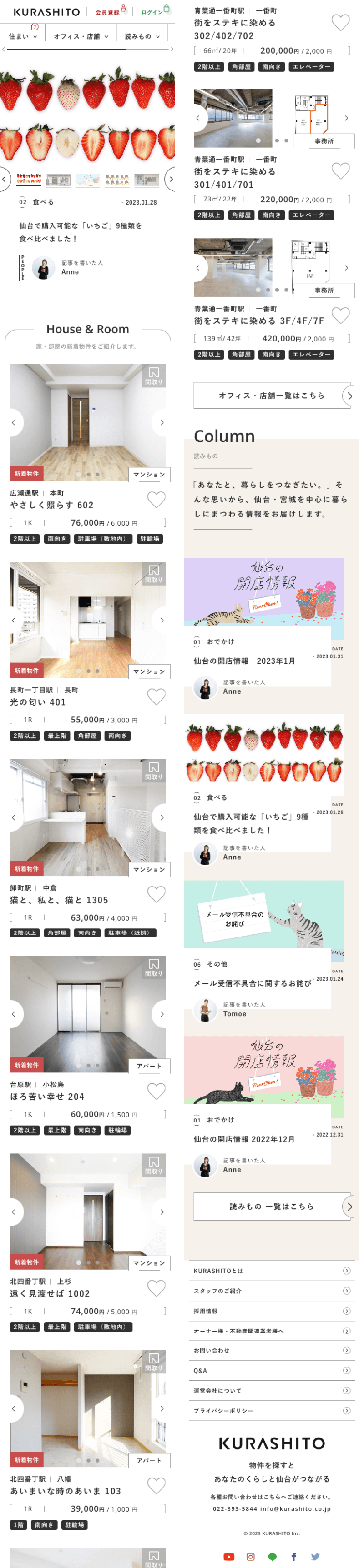The image size is (359, 1568).
Task: Open ログイン login
Action: tap(155, 11)
